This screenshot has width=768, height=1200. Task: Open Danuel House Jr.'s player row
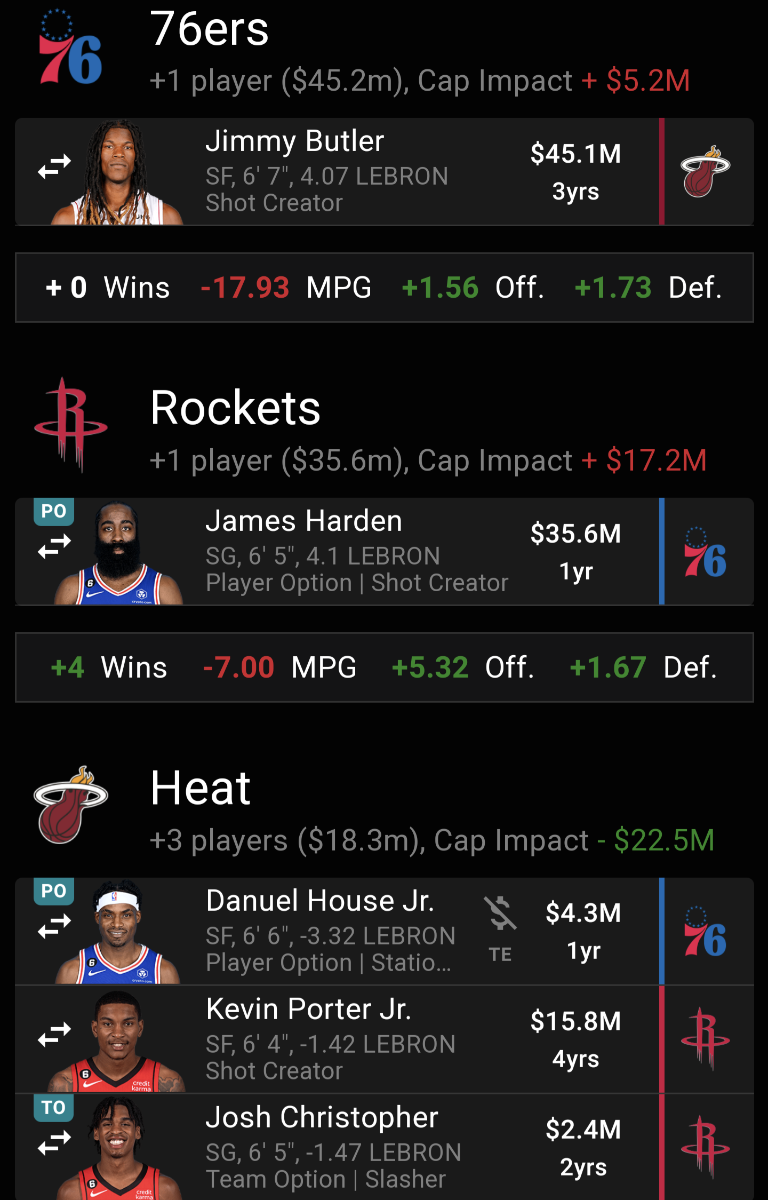[330, 932]
